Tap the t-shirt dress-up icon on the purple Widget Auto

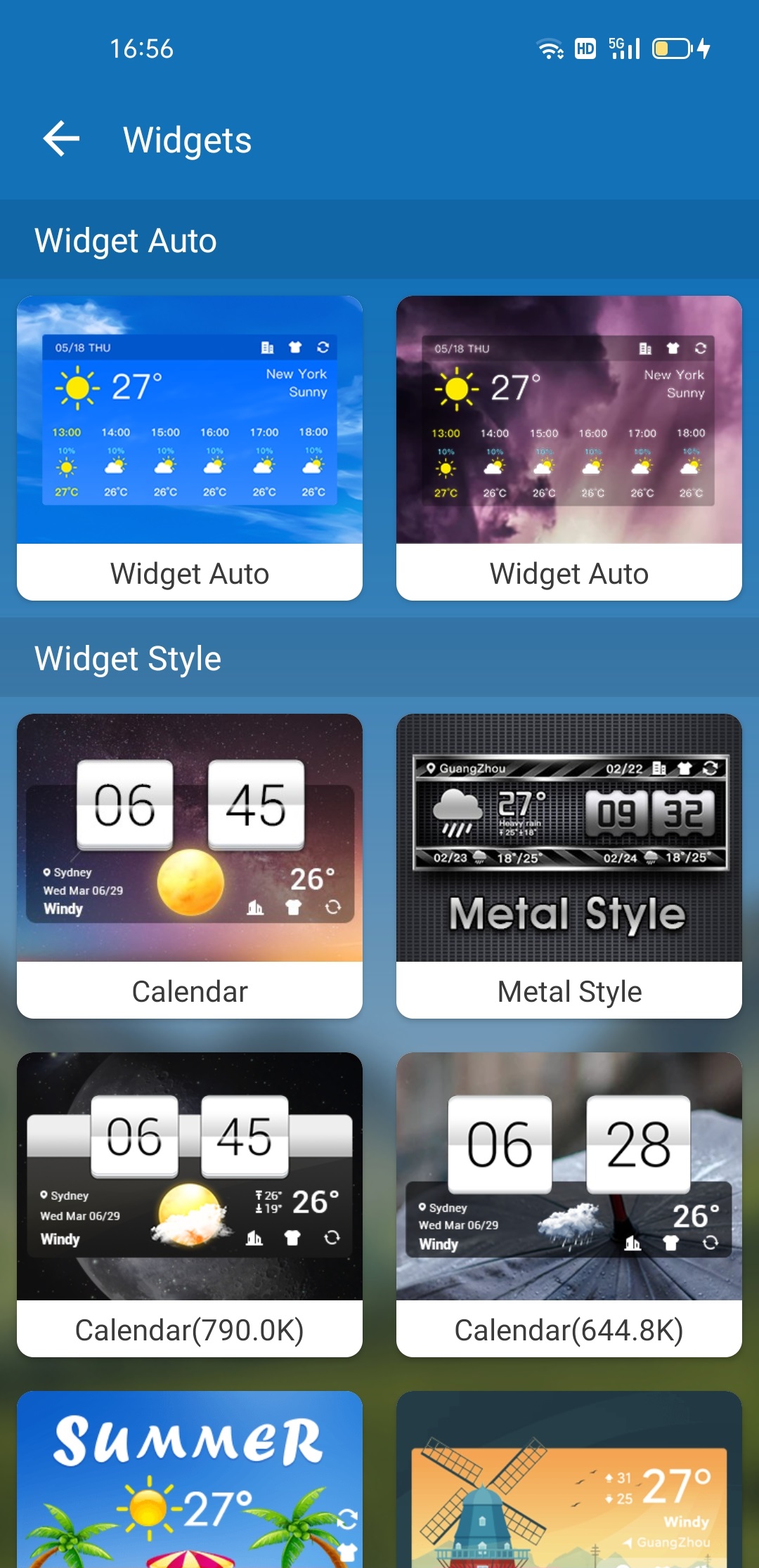[x=673, y=348]
